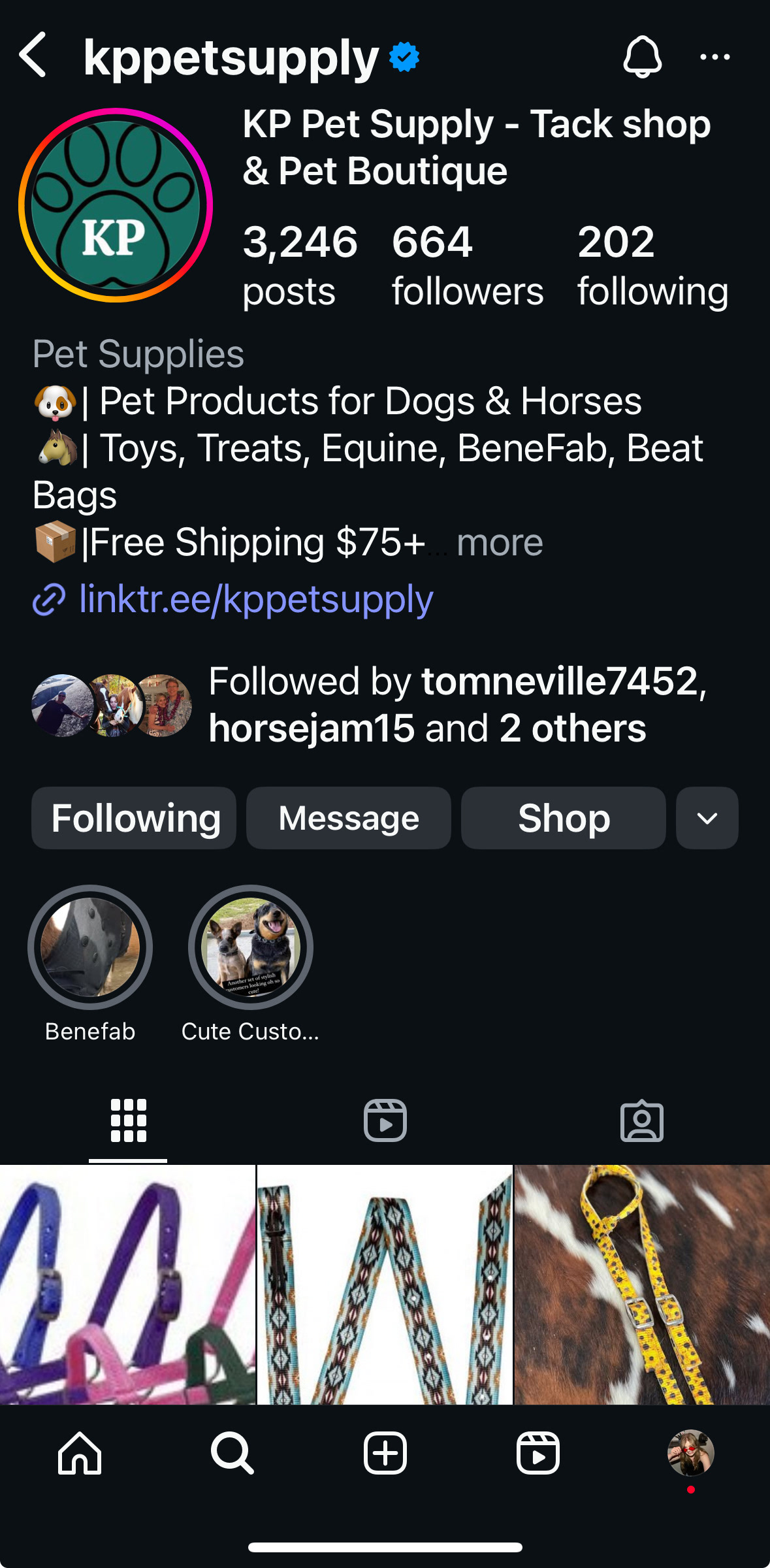This screenshot has height=1568, width=770.
Task: Create a new post
Action: (385, 1454)
